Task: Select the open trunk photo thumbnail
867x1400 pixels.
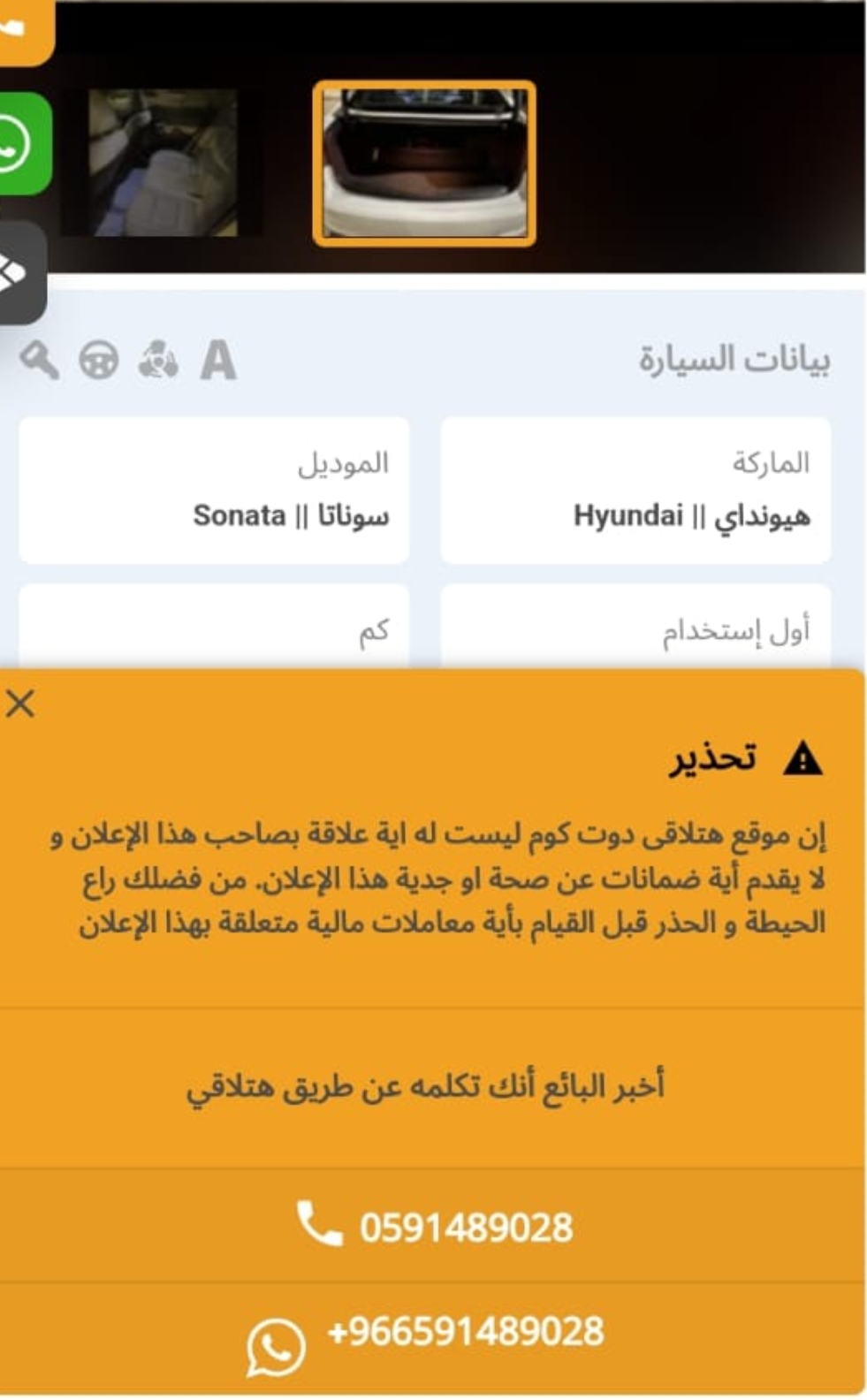Action: pos(424,164)
